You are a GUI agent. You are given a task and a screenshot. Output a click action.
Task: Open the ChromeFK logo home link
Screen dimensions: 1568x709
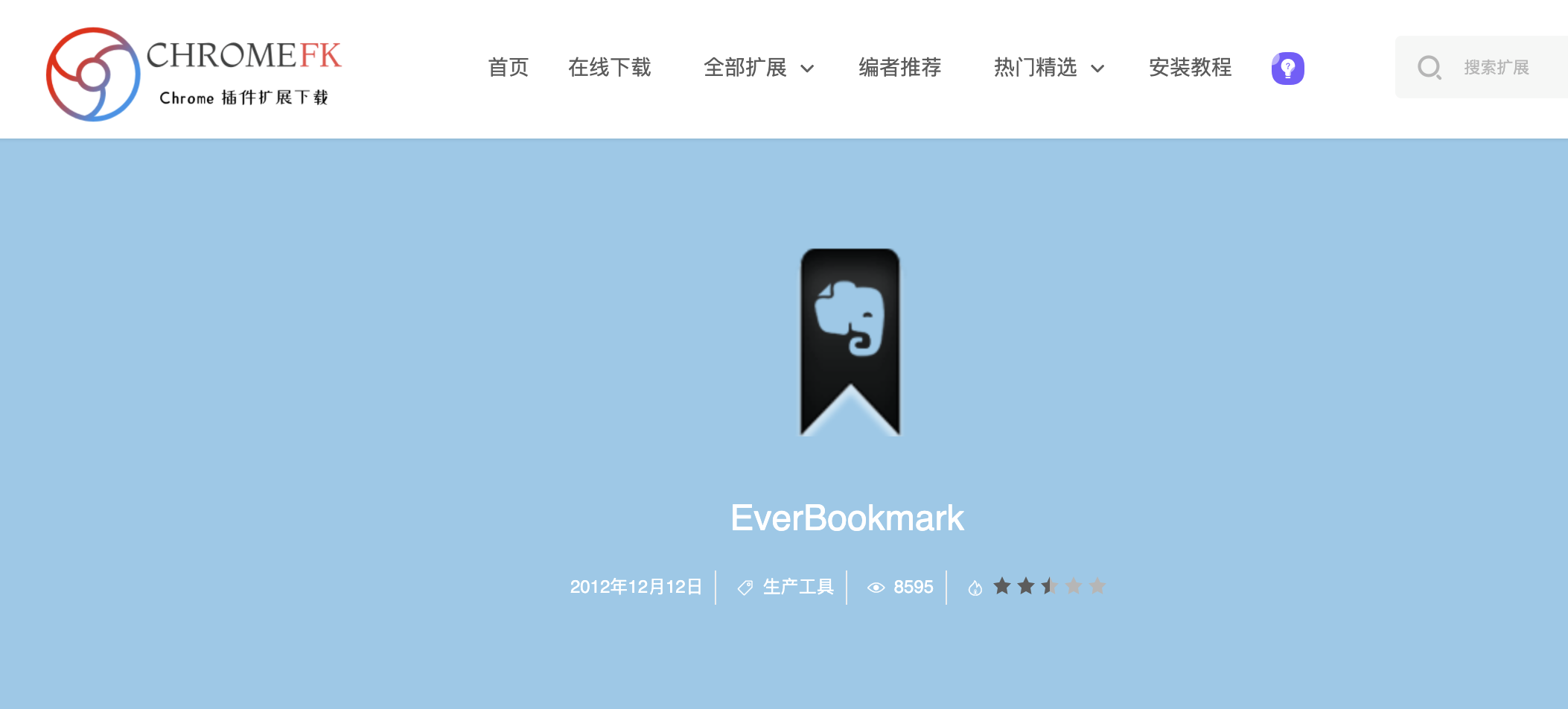[194, 74]
